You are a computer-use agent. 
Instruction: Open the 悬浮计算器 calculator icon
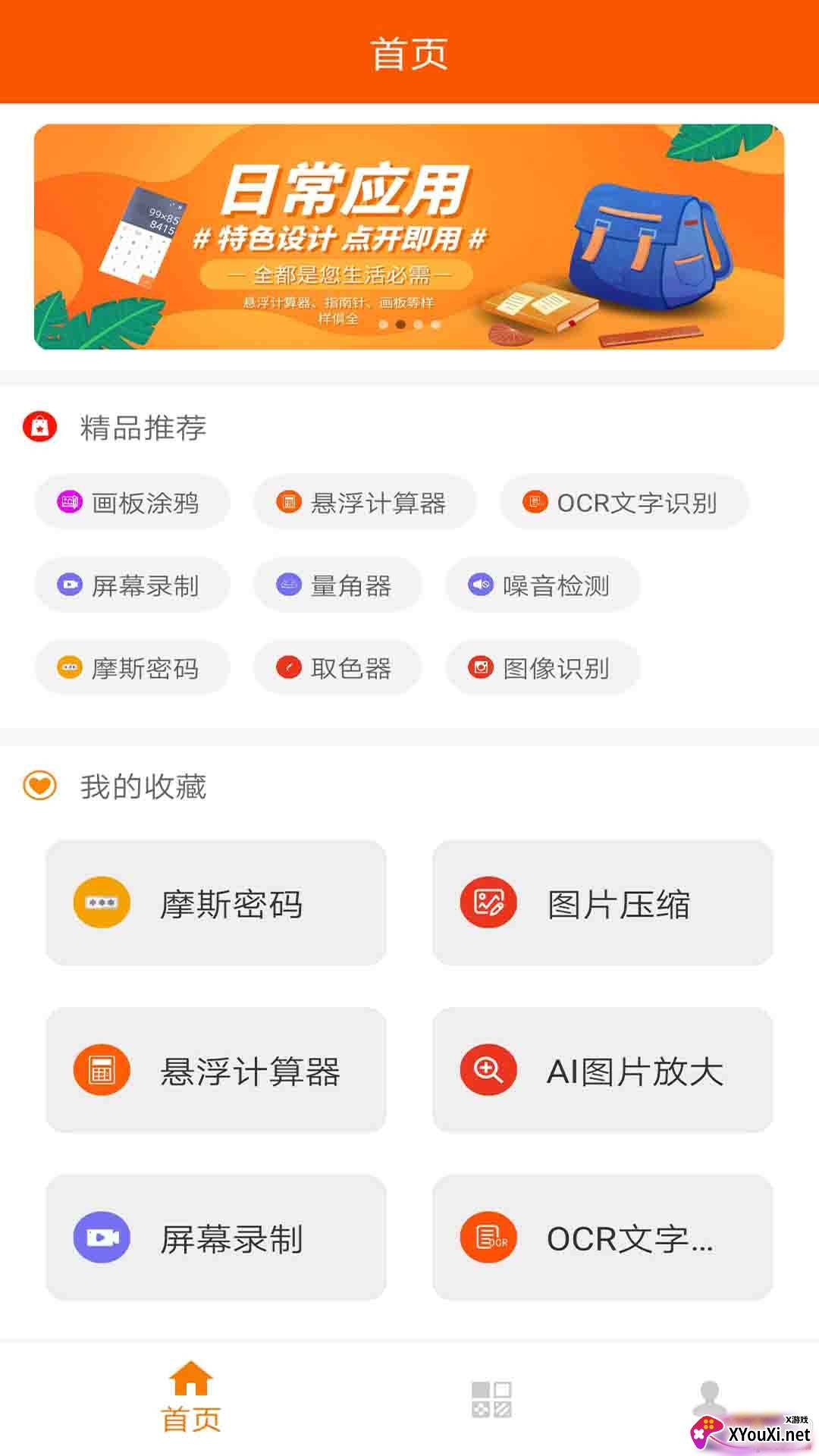click(x=288, y=502)
